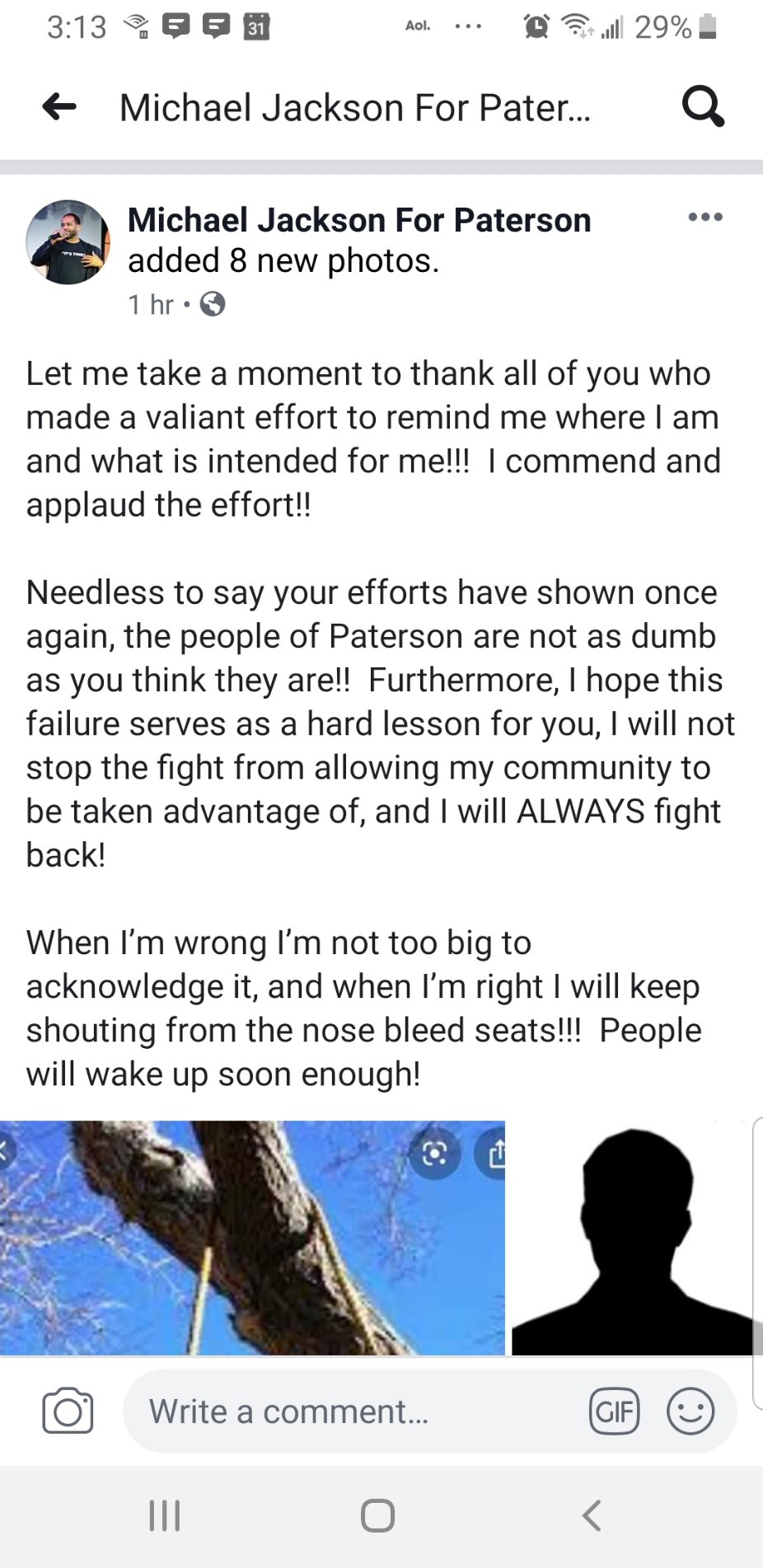Open the emoji picker for comment
Screen dimensions: 763x1568
[x=690, y=1411]
